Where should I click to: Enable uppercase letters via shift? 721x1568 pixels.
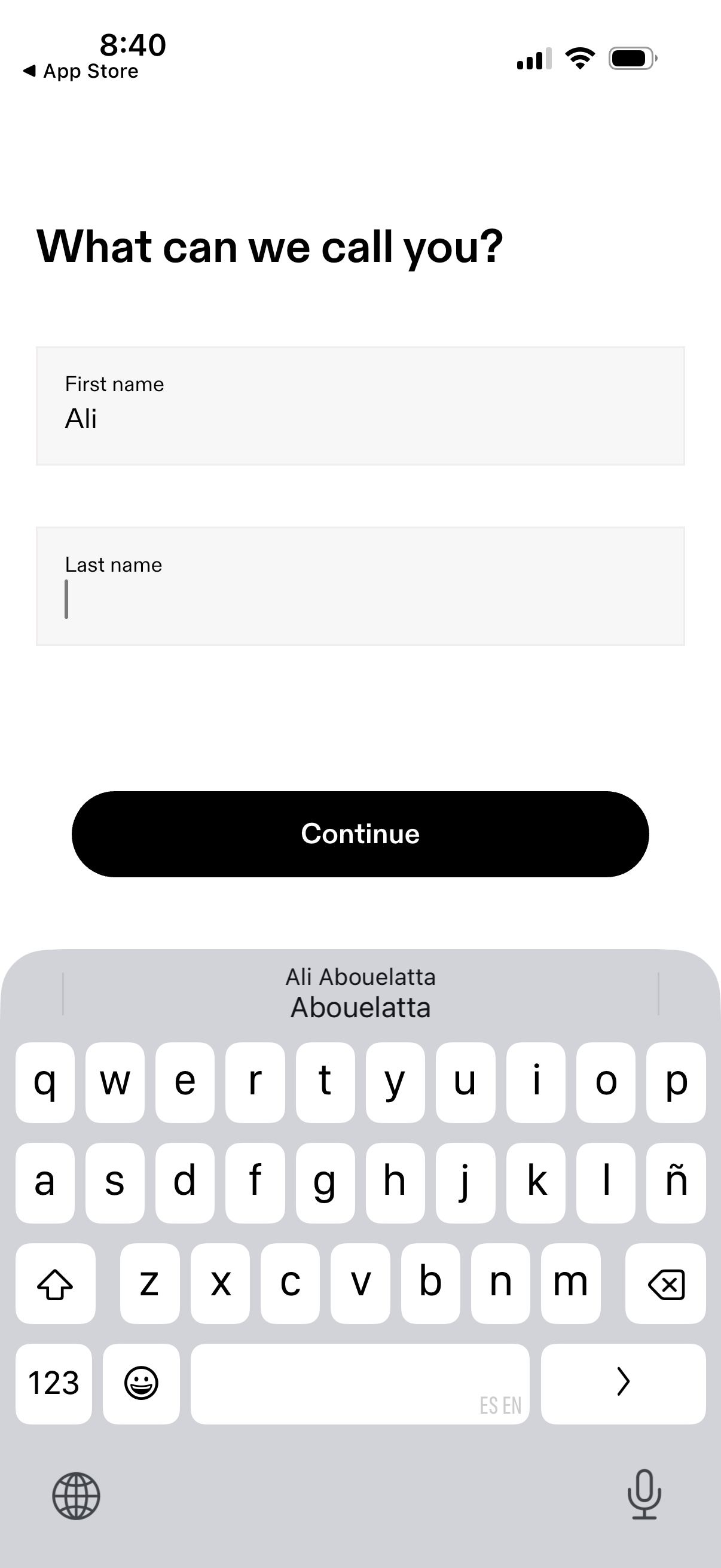(x=56, y=1283)
